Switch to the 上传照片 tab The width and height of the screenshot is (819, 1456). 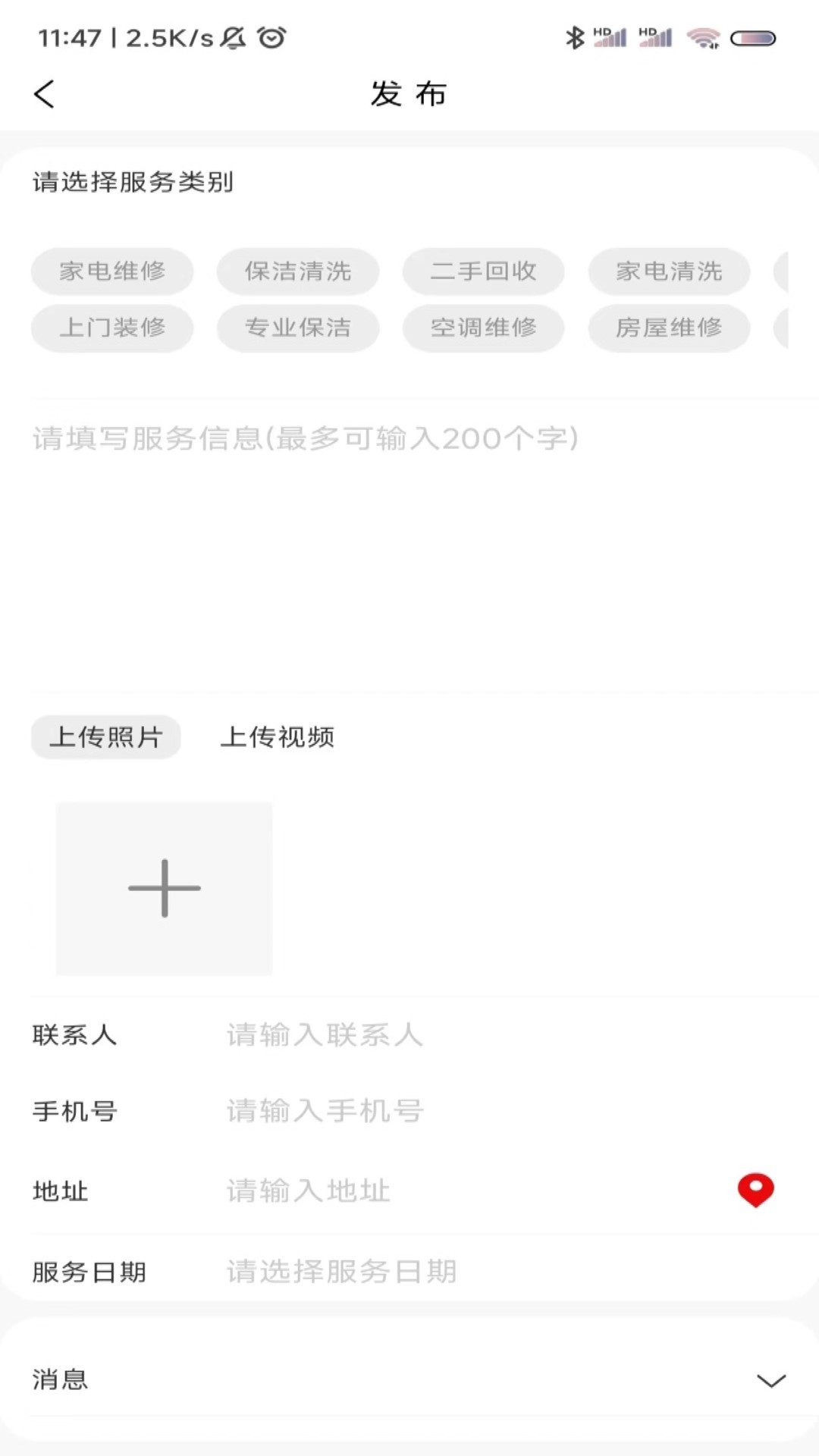click(105, 737)
